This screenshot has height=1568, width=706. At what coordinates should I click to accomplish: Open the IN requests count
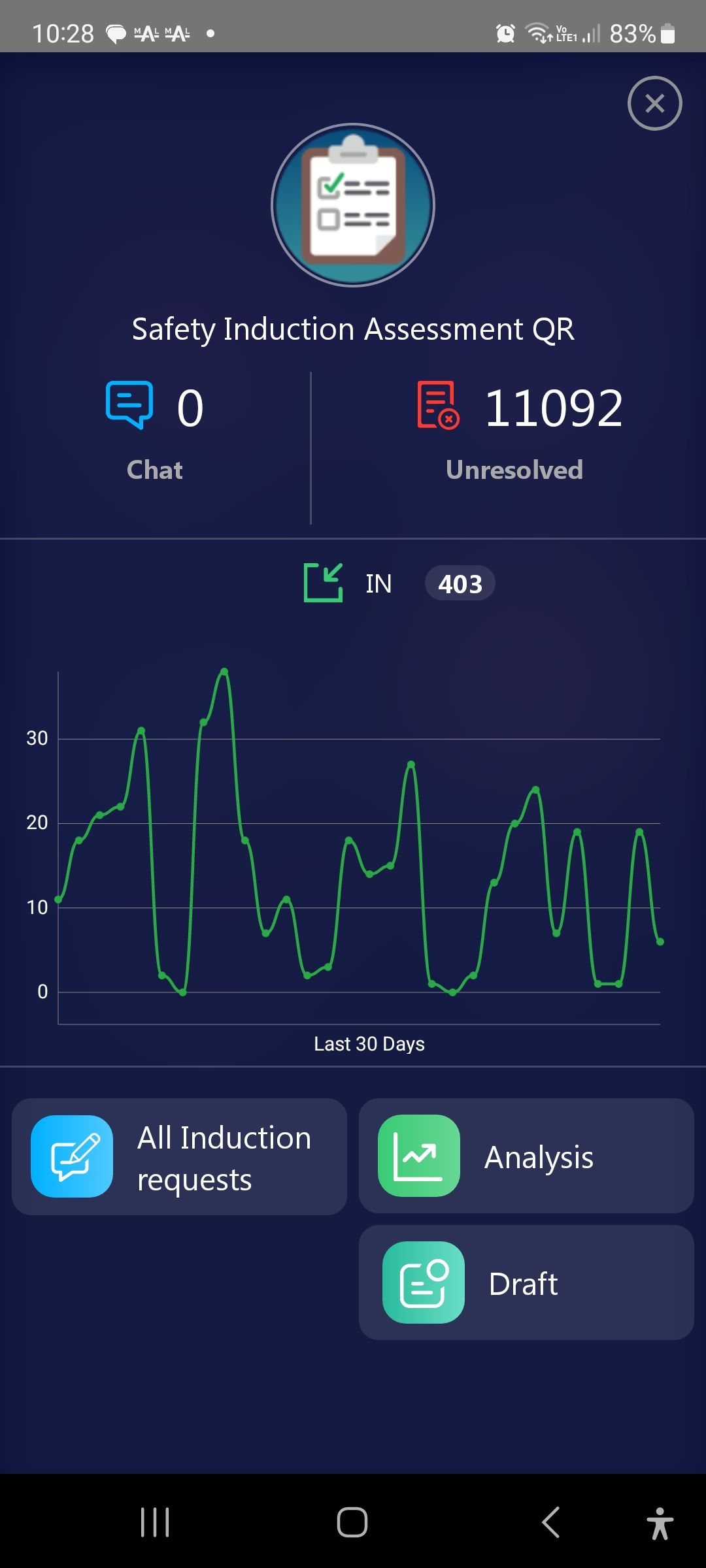coord(399,583)
